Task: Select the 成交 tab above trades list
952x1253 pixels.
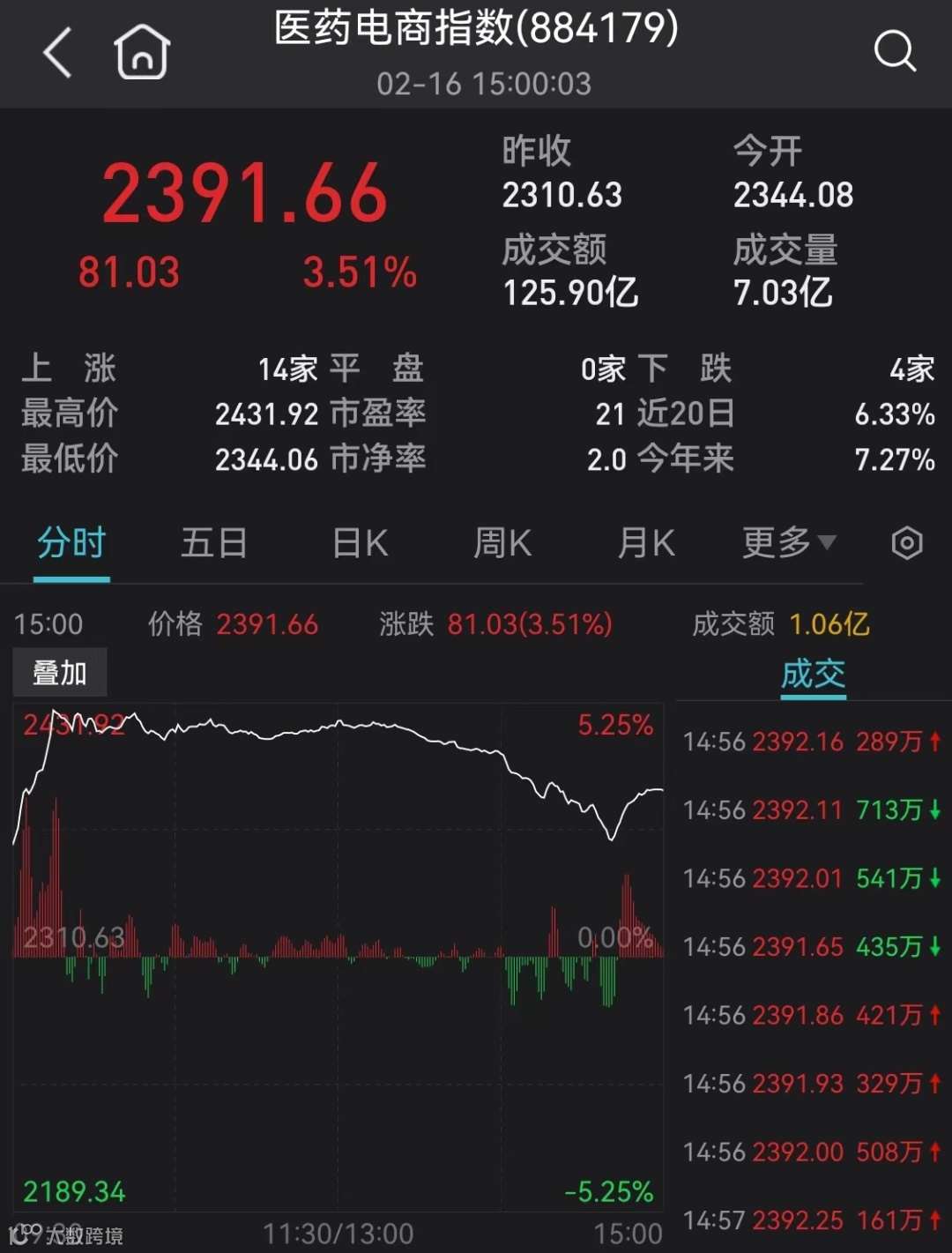Action: click(x=813, y=675)
